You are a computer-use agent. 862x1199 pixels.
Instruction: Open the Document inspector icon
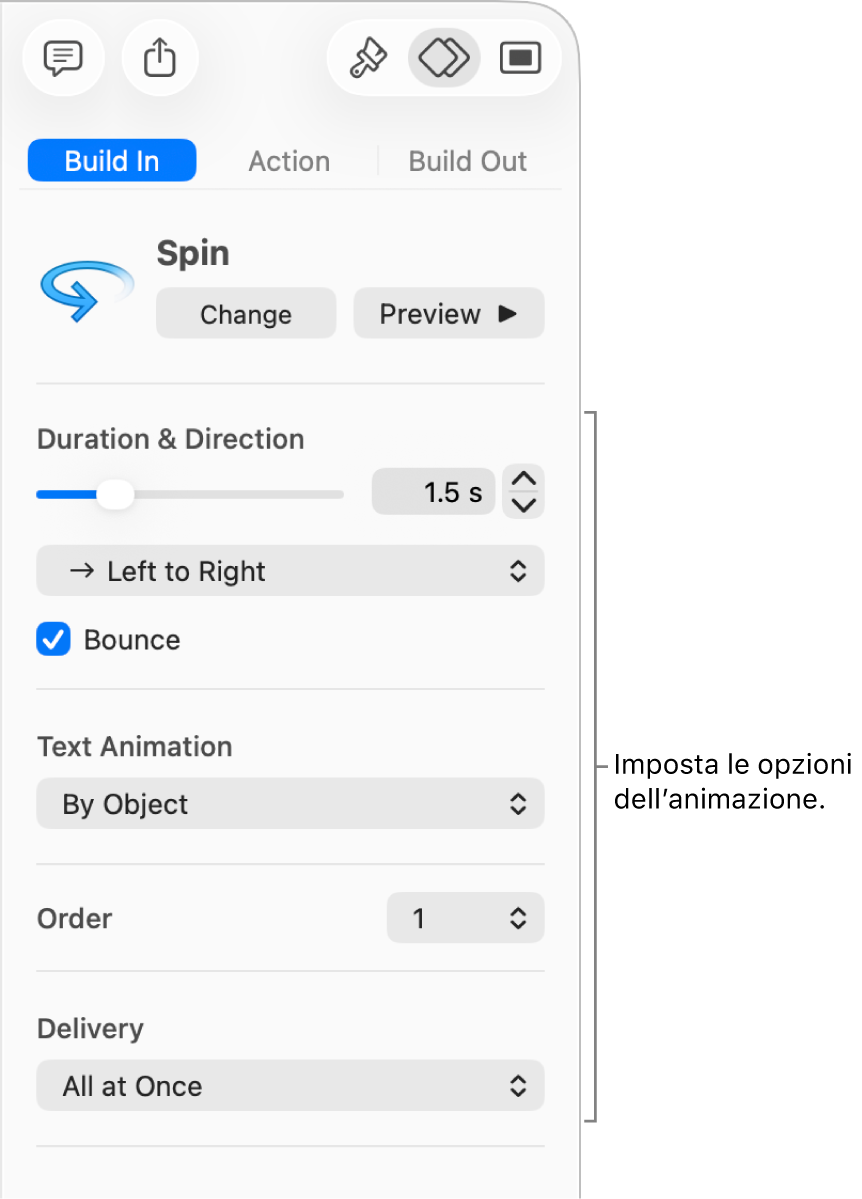[x=520, y=58]
